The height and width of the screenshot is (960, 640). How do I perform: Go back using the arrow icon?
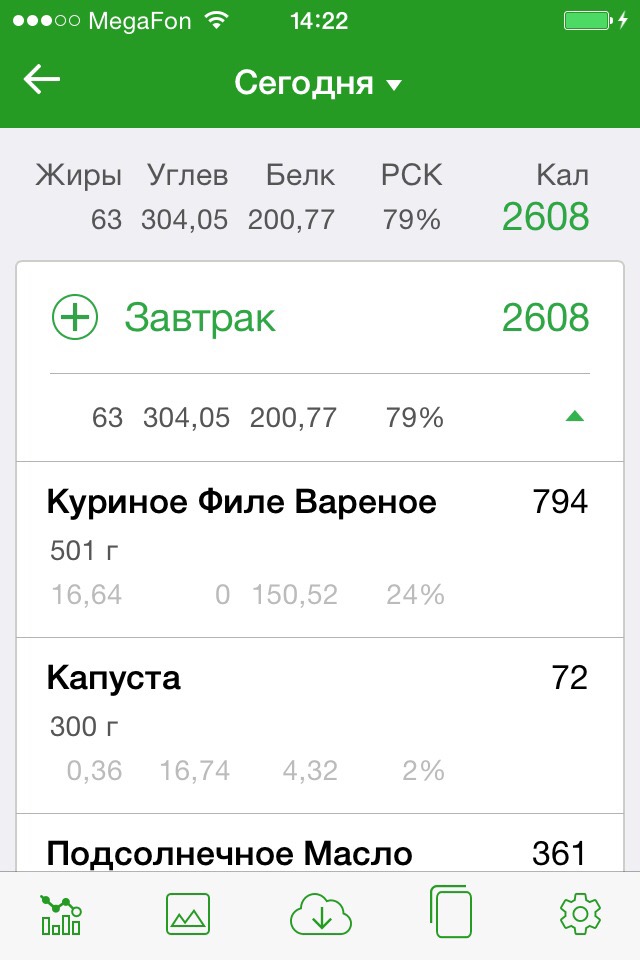[x=42, y=80]
